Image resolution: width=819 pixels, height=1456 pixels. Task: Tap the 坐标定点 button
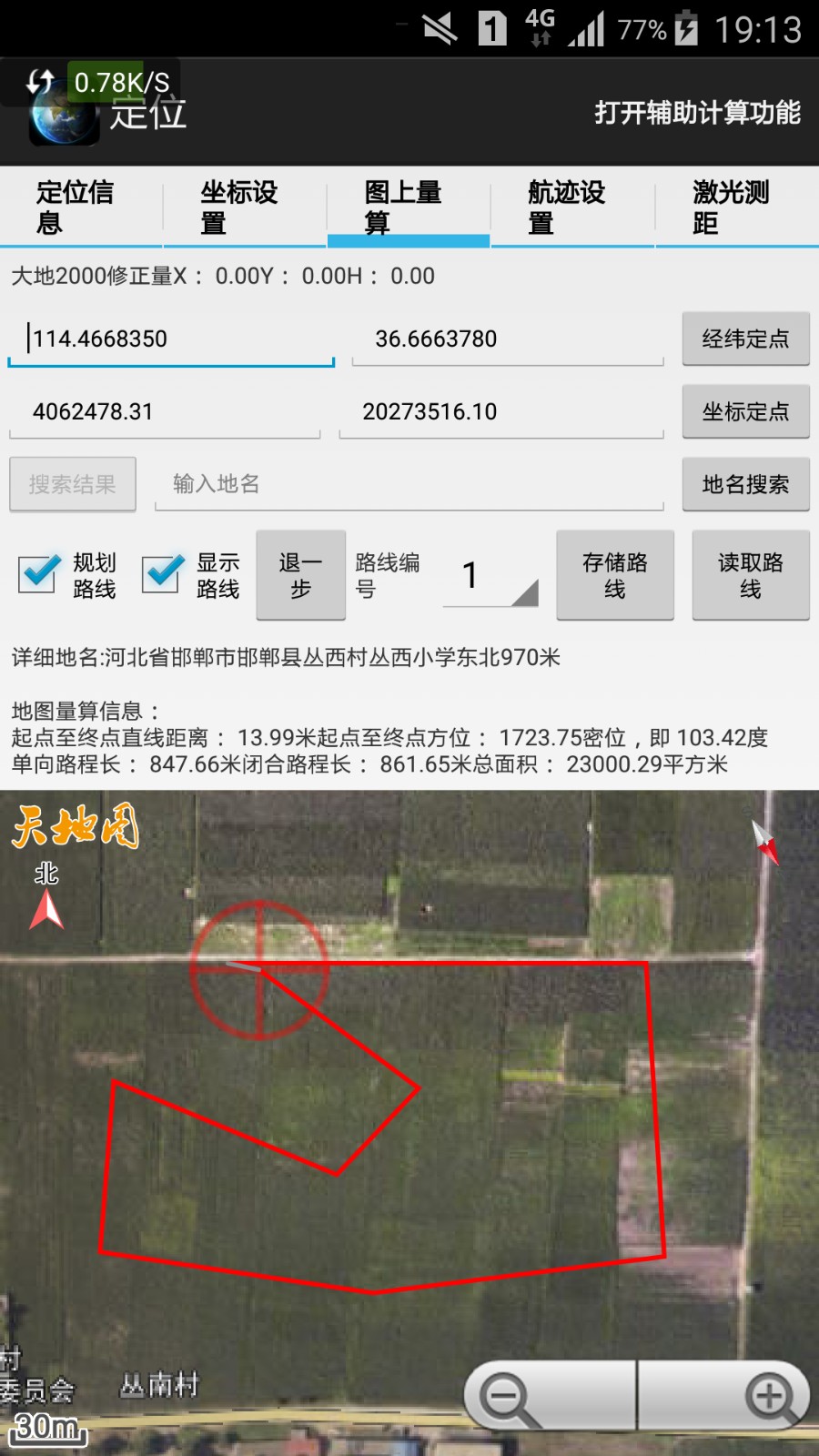[745, 412]
